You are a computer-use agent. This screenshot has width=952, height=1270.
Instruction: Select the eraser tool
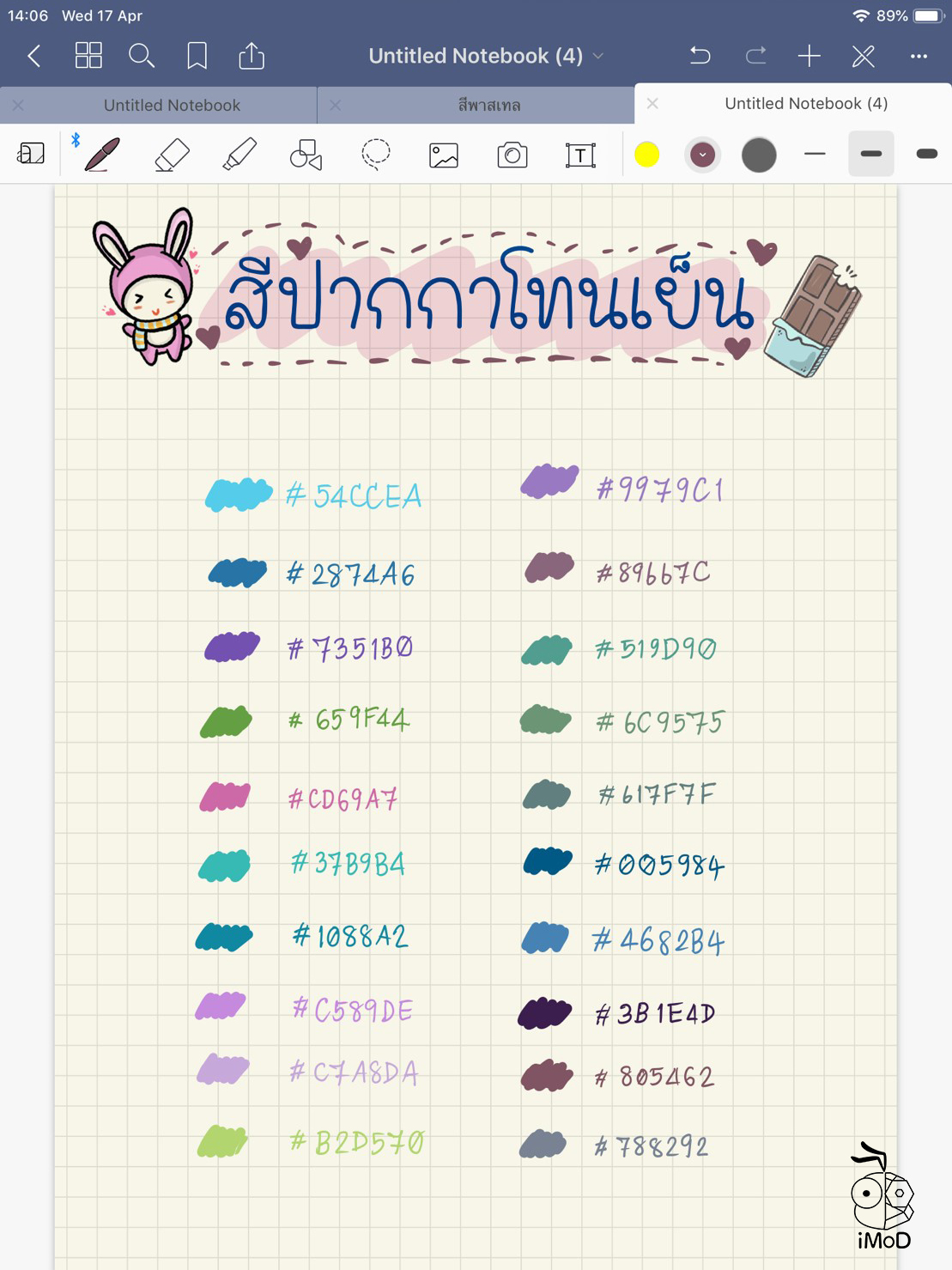tap(172, 155)
